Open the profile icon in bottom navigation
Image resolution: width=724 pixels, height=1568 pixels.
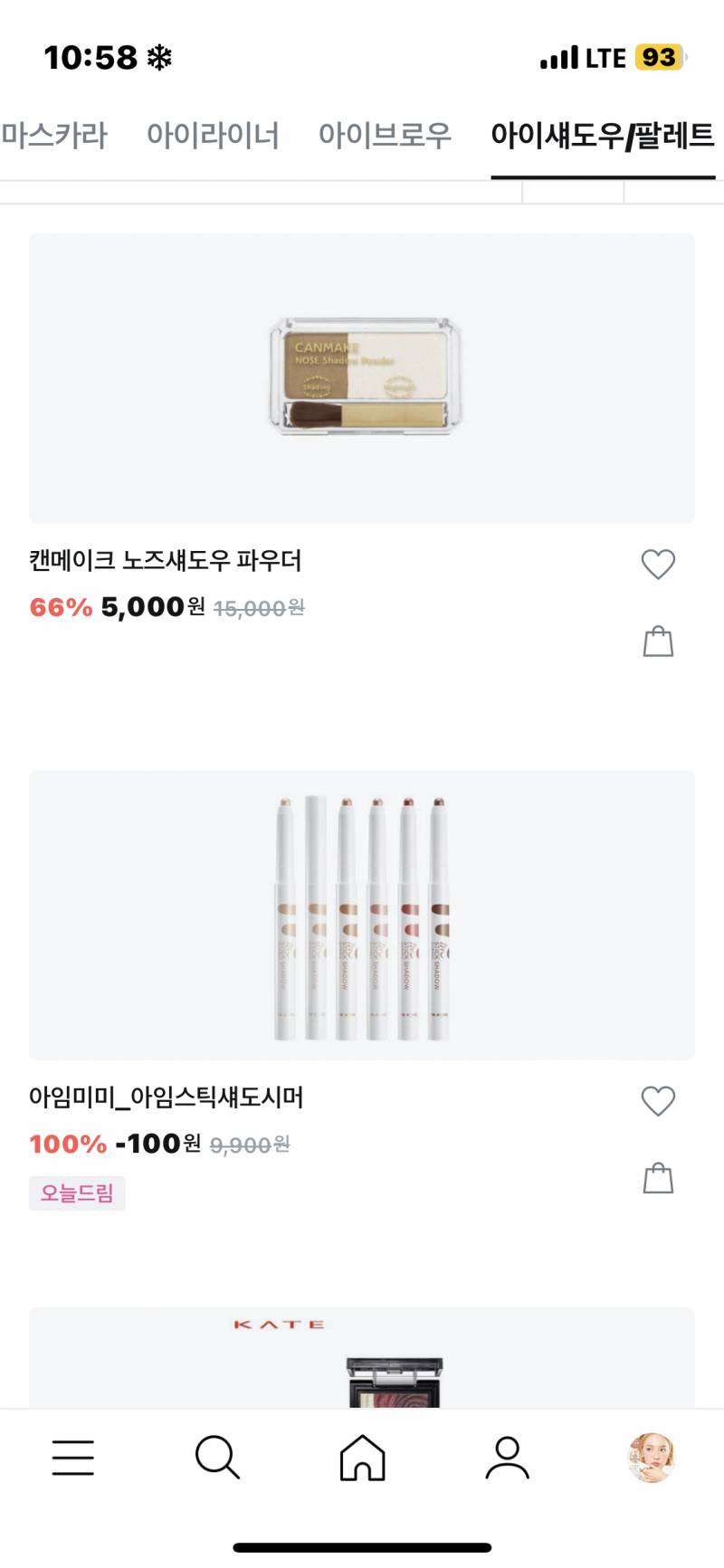(x=507, y=1458)
